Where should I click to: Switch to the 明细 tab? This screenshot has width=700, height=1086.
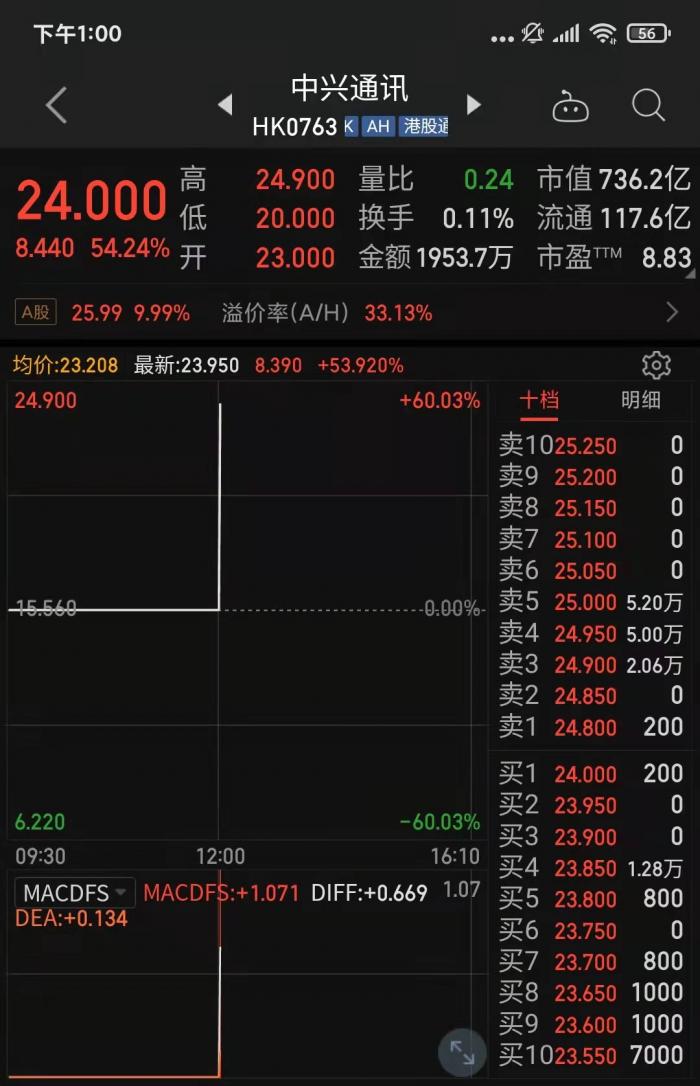[x=640, y=401]
